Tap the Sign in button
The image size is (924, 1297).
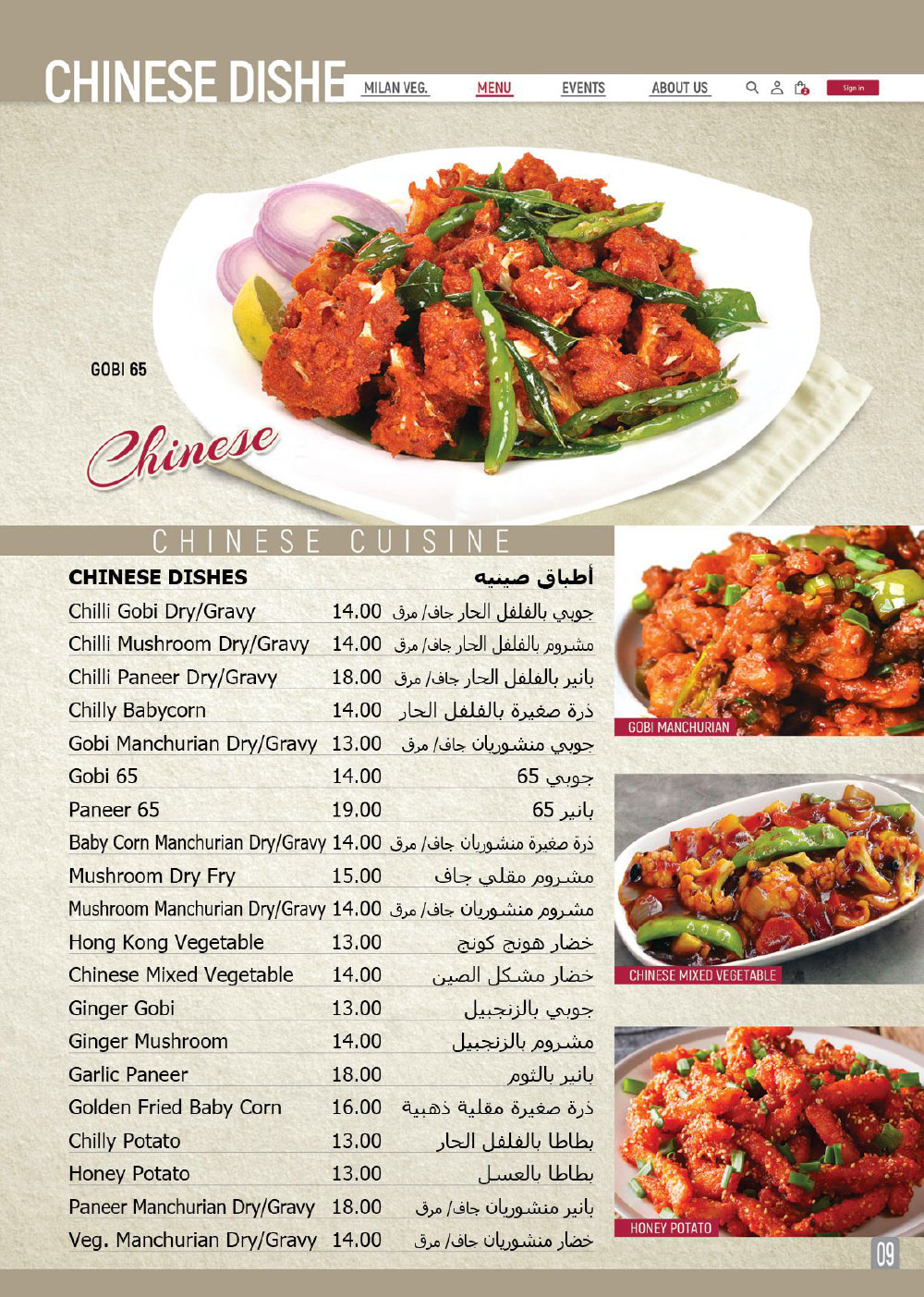[852, 88]
